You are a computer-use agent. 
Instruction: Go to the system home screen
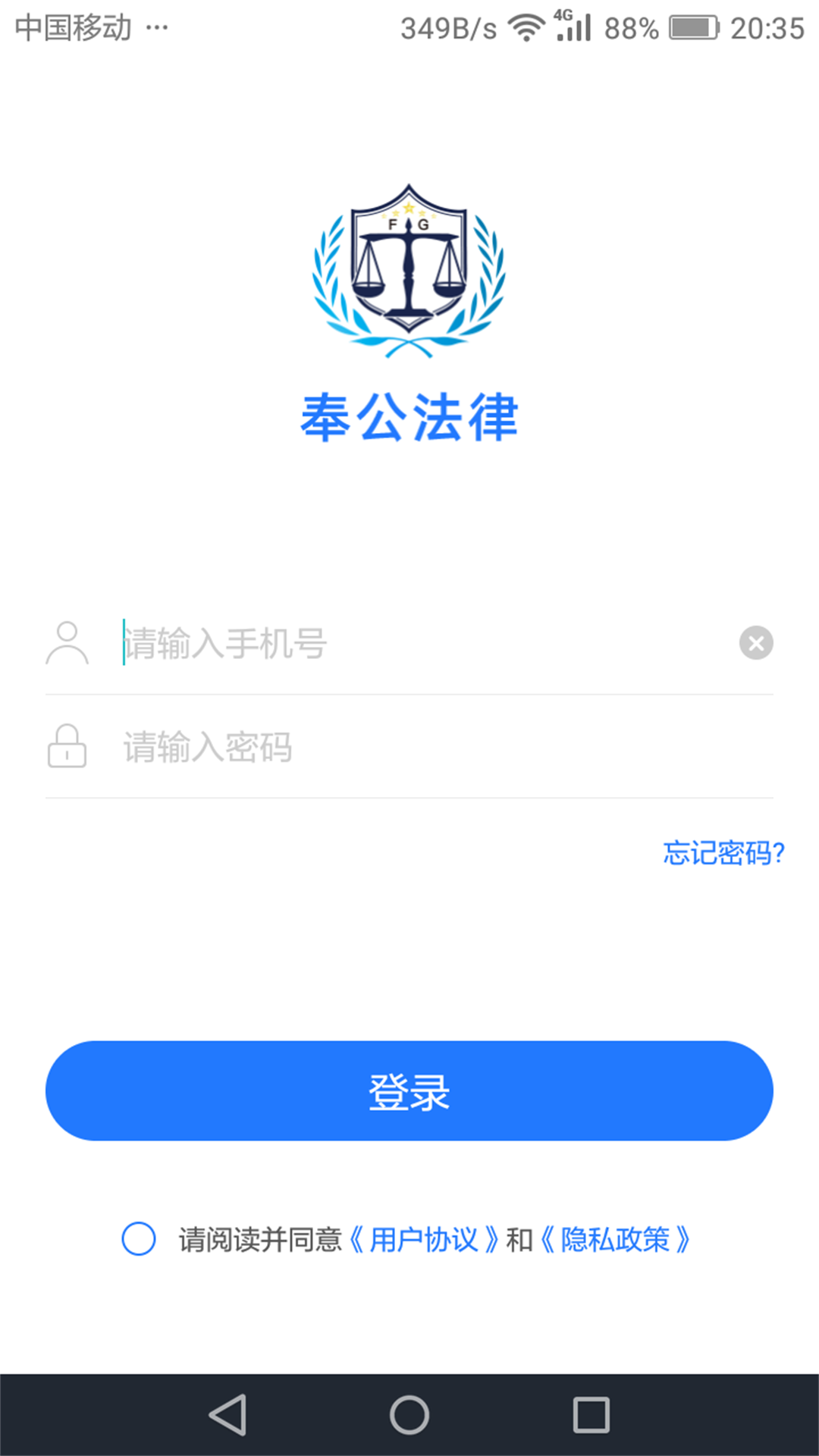click(409, 1415)
